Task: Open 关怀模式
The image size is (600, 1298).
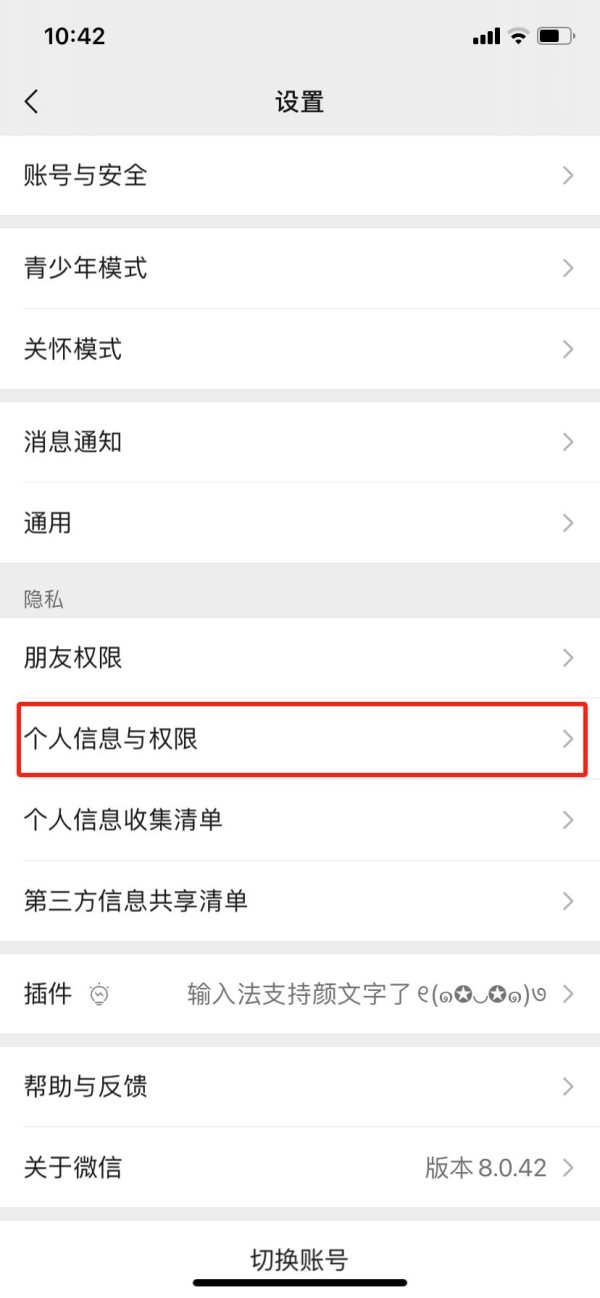Action: tap(300, 349)
